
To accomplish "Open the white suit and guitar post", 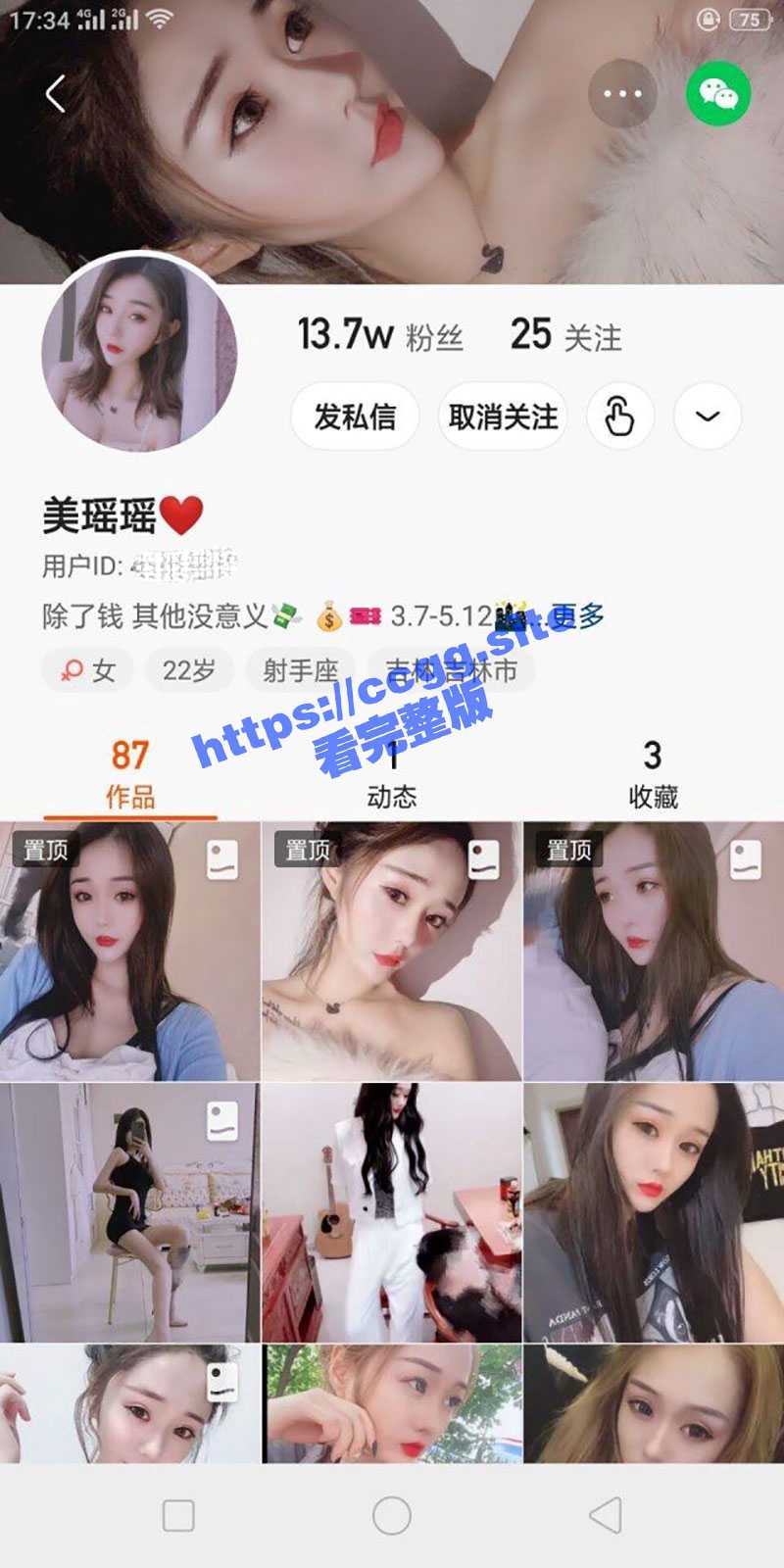I will point(392,1212).
